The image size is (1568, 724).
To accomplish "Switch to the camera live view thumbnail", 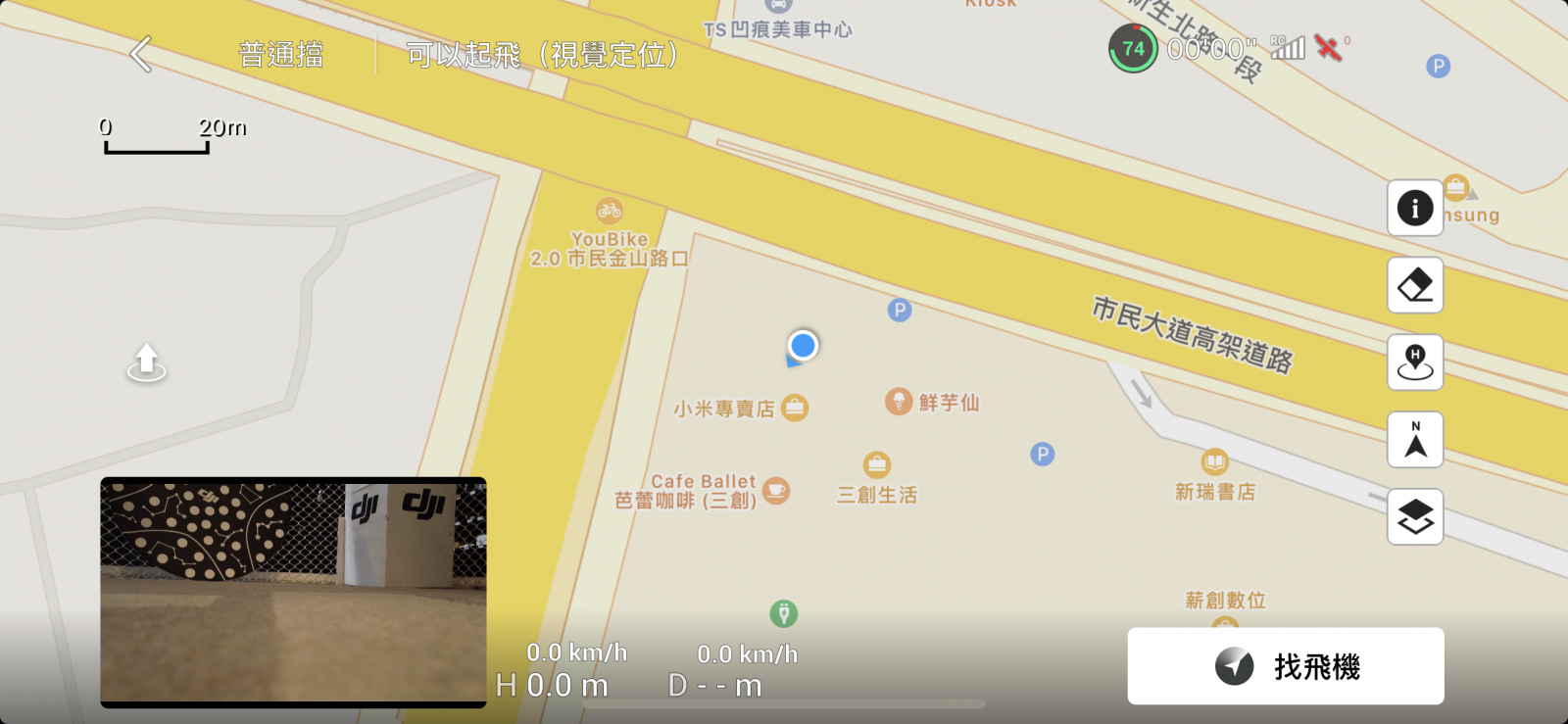I will (x=293, y=592).
